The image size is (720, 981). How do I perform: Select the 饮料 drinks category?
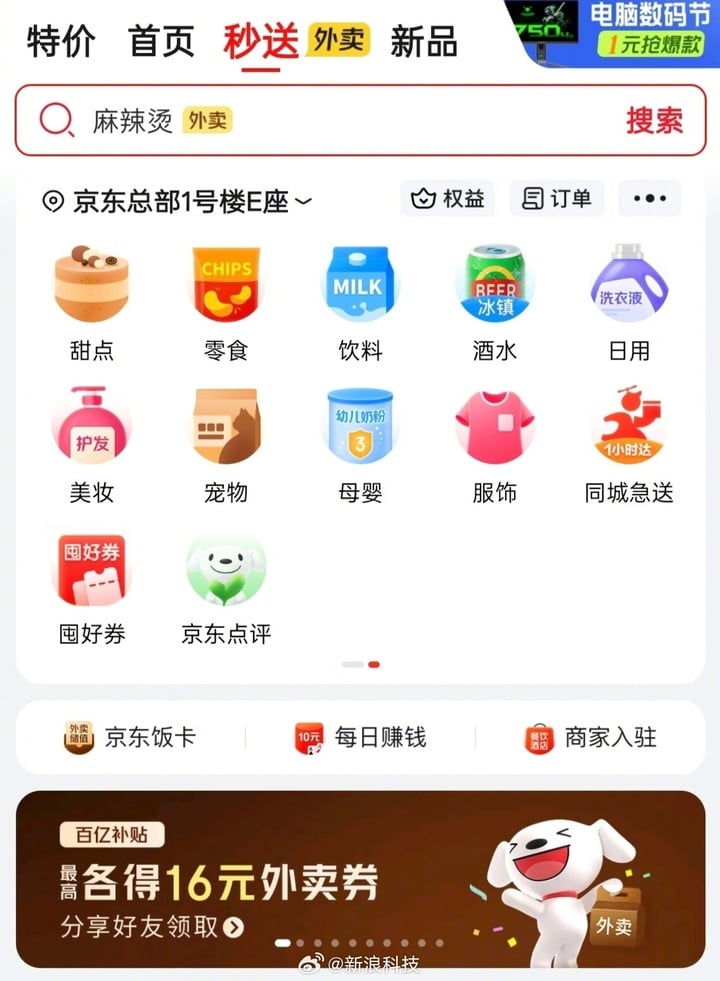(x=360, y=300)
